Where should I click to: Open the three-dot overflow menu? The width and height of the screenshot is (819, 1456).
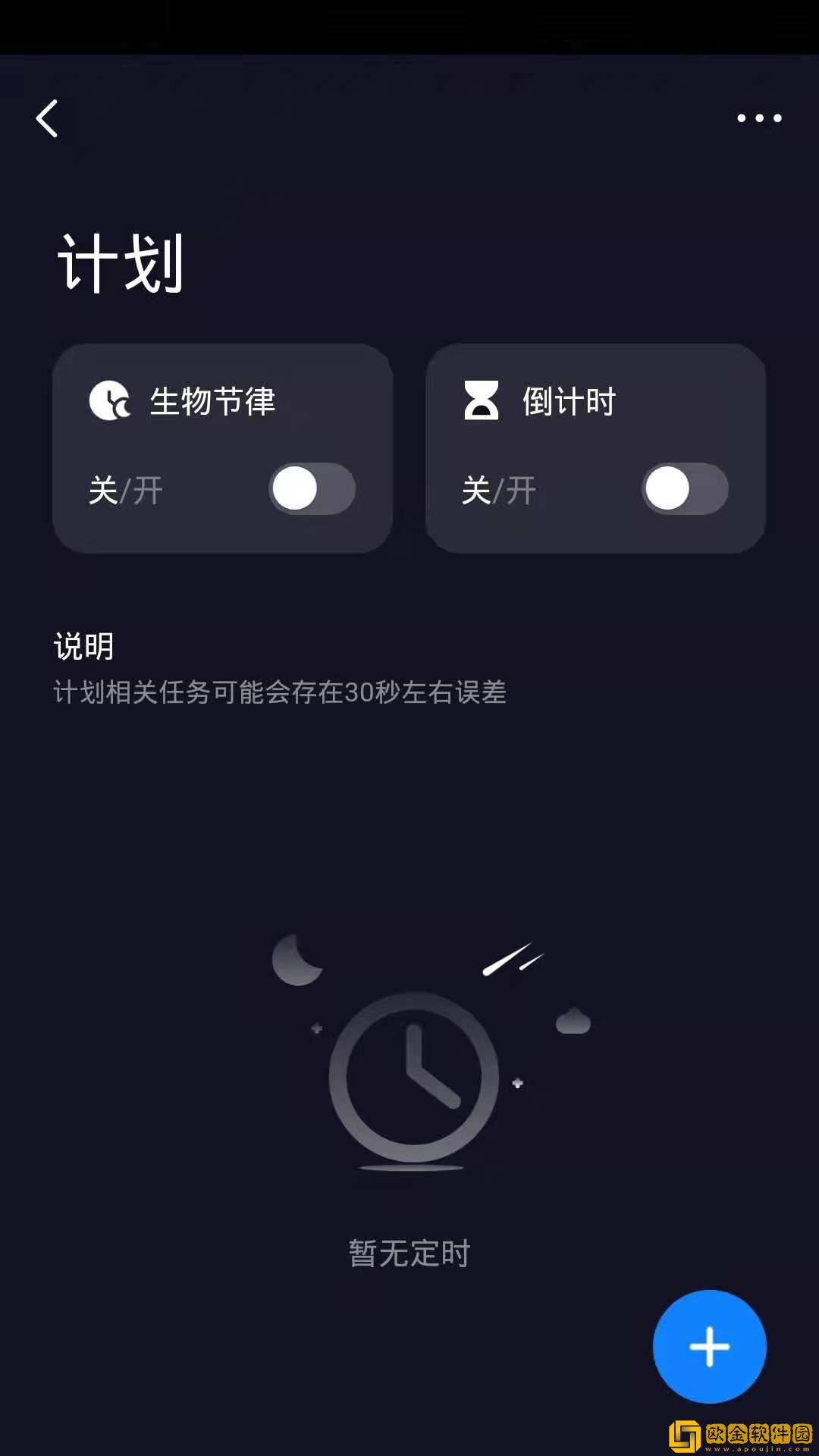point(759,118)
